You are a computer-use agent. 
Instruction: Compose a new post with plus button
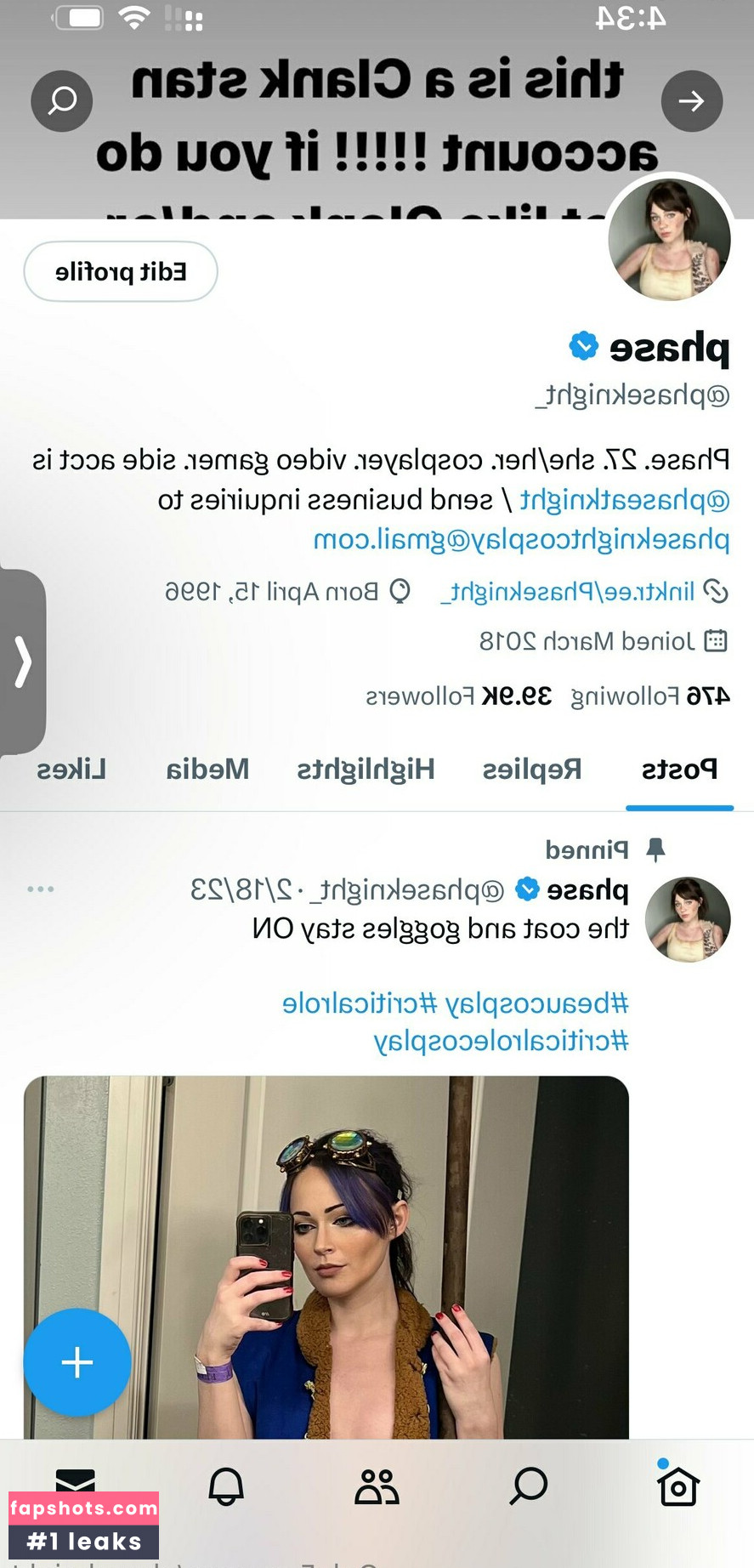[x=77, y=1361]
